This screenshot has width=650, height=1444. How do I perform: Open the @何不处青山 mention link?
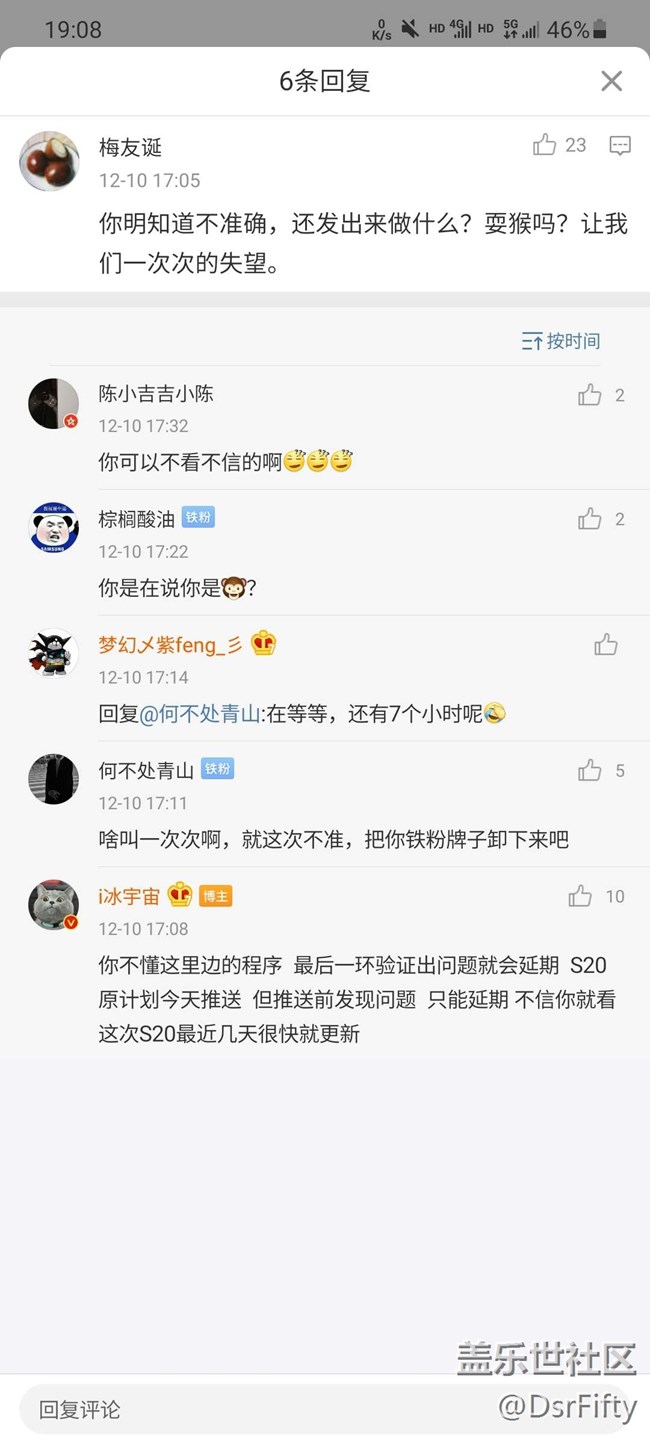200,714
